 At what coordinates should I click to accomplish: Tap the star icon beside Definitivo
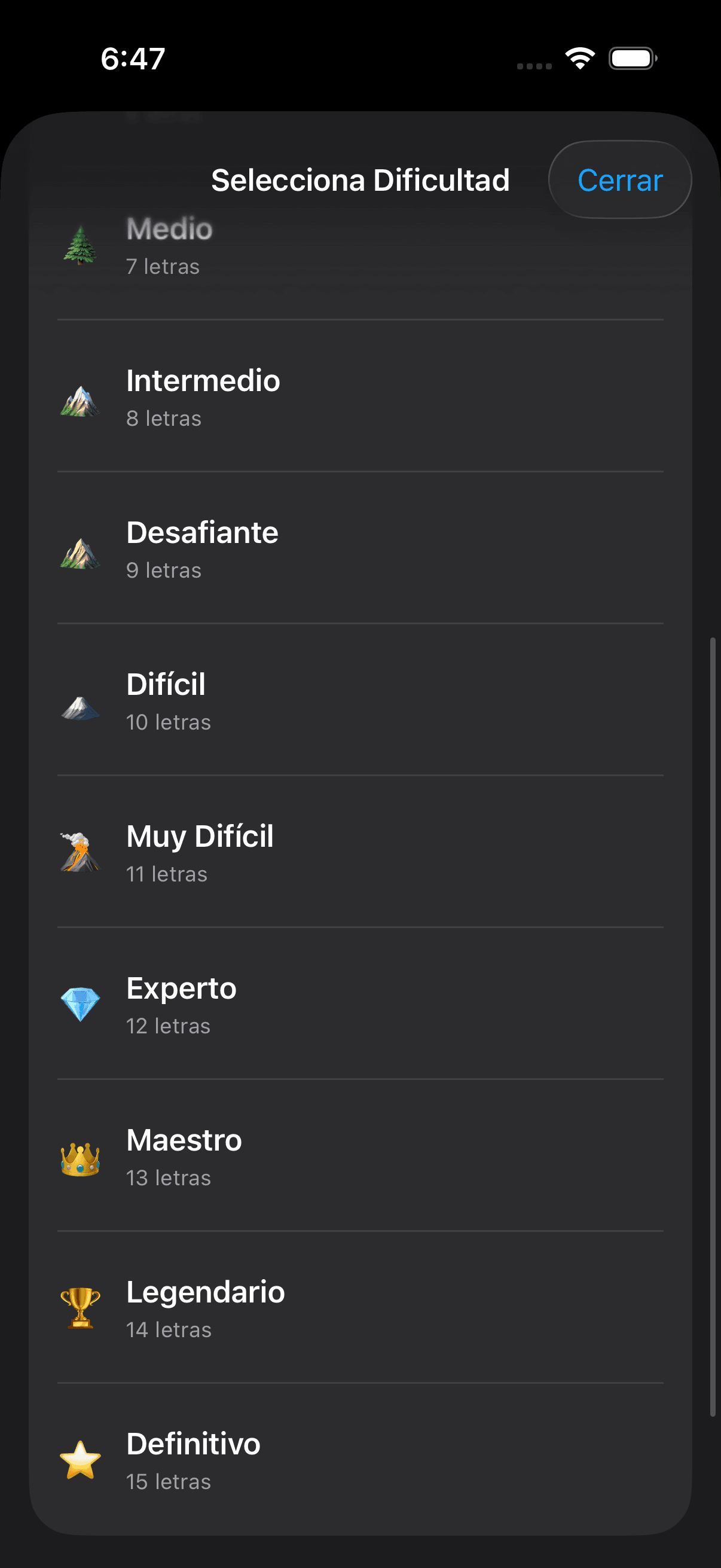click(80, 1461)
